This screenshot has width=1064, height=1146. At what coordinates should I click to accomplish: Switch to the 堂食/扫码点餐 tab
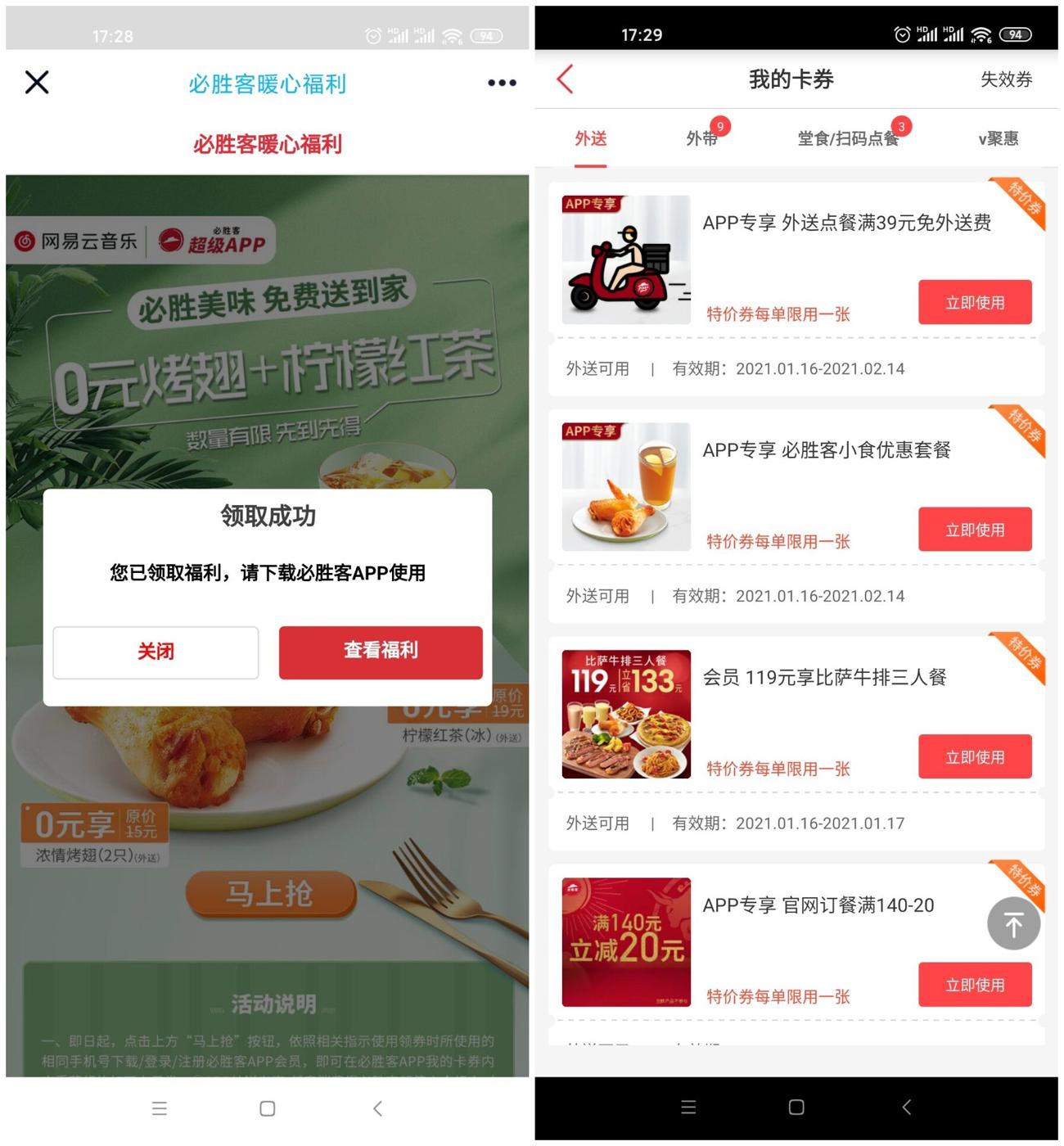(848, 138)
